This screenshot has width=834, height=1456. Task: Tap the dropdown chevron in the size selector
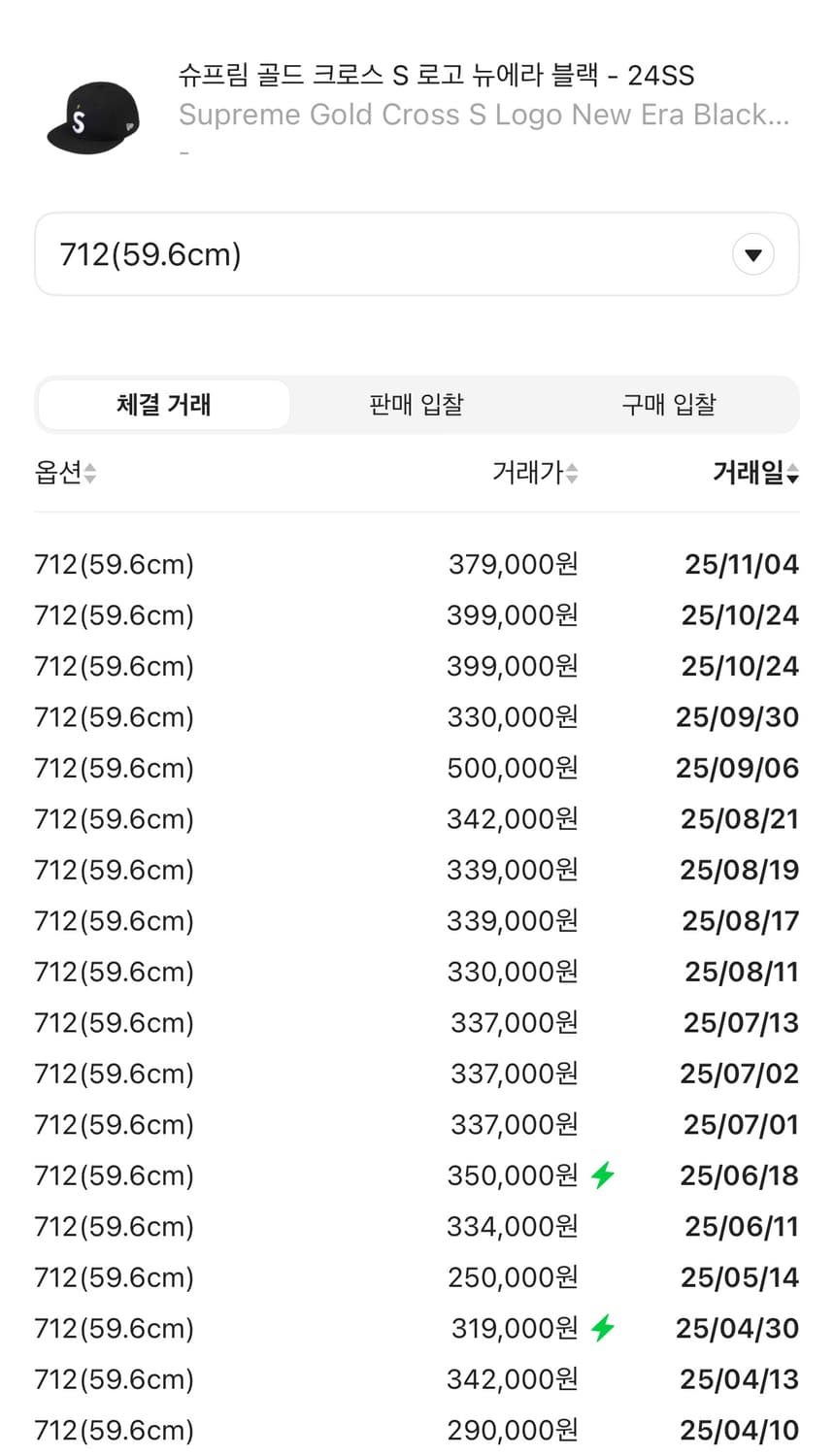coord(753,254)
